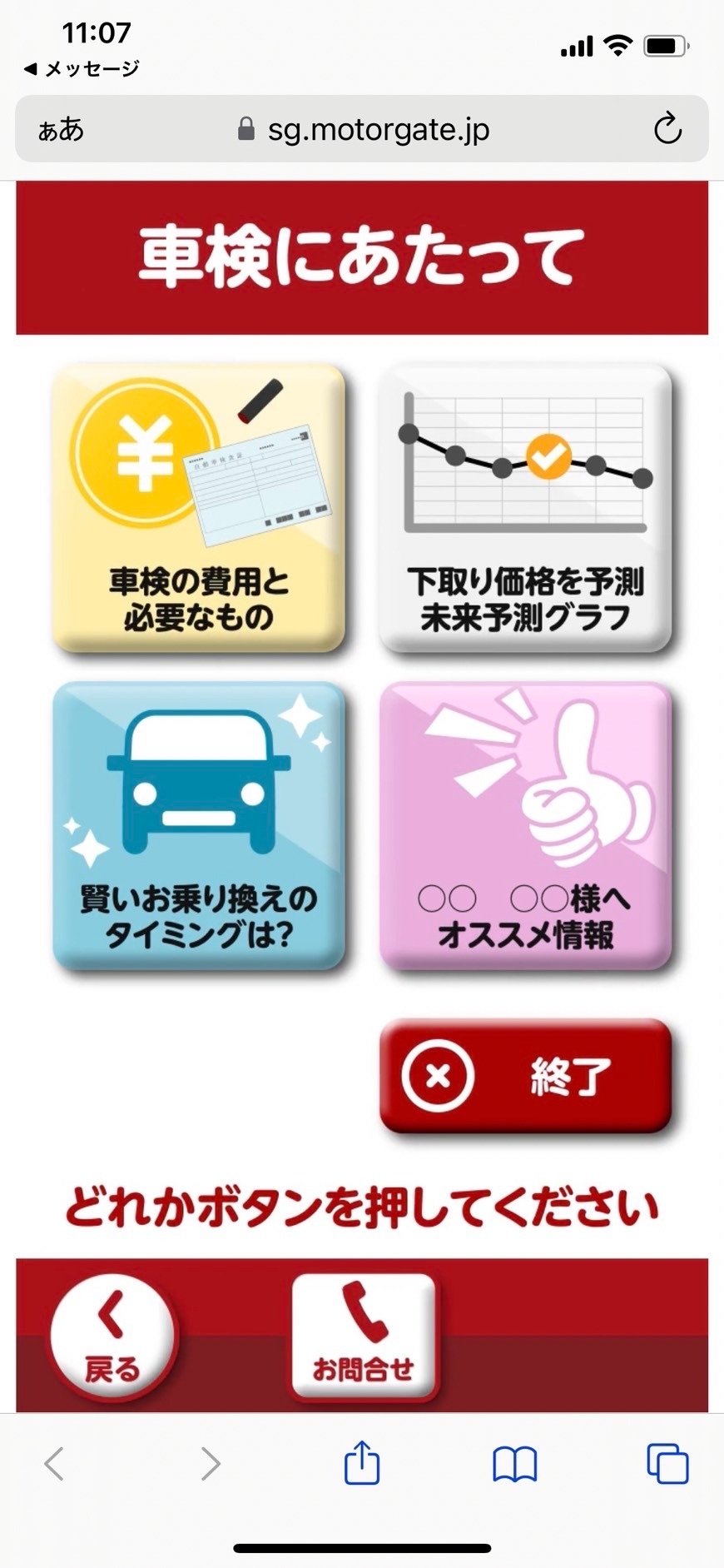Image resolution: width=724 pixels, height=1568 pixels.
Task: Open the ぁあ reader settings
Action: tap(61, 129)
